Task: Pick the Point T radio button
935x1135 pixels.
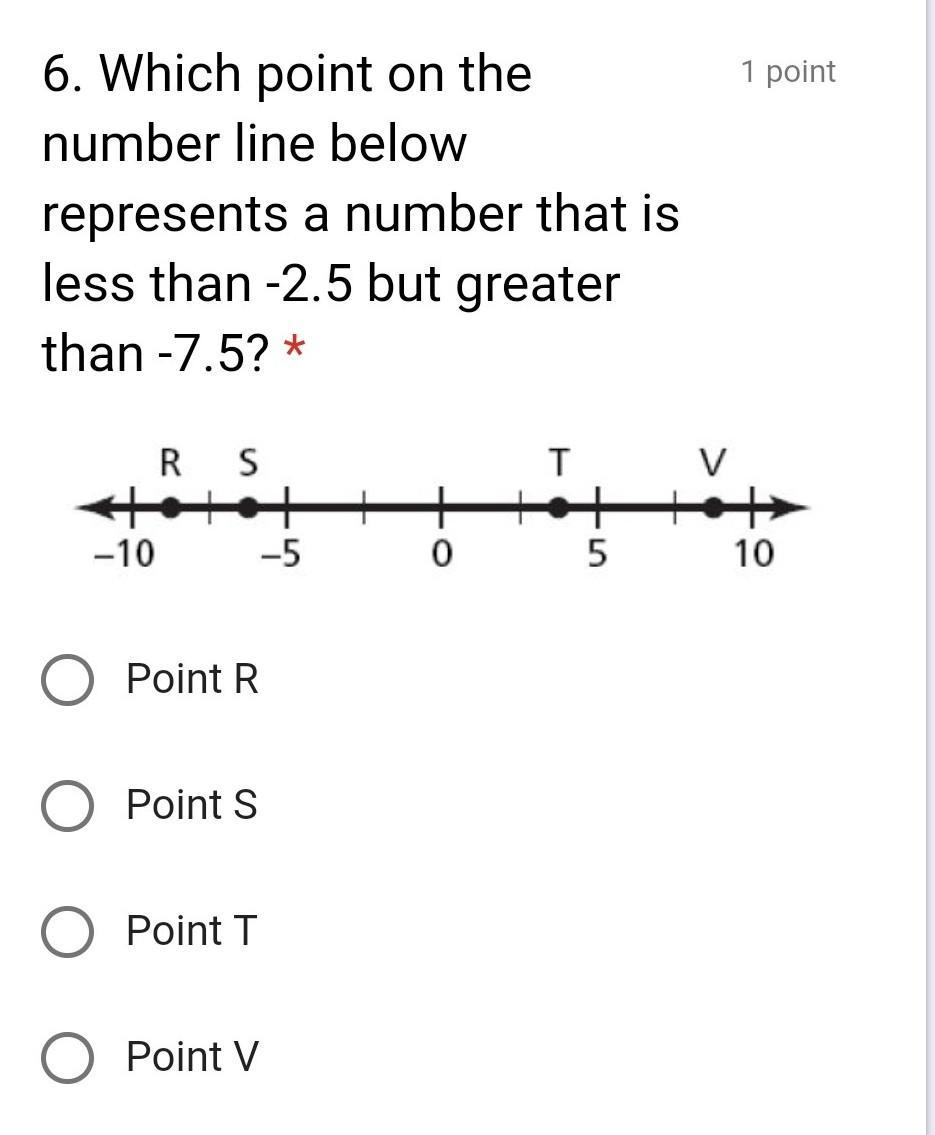Action: pos(68,932)
